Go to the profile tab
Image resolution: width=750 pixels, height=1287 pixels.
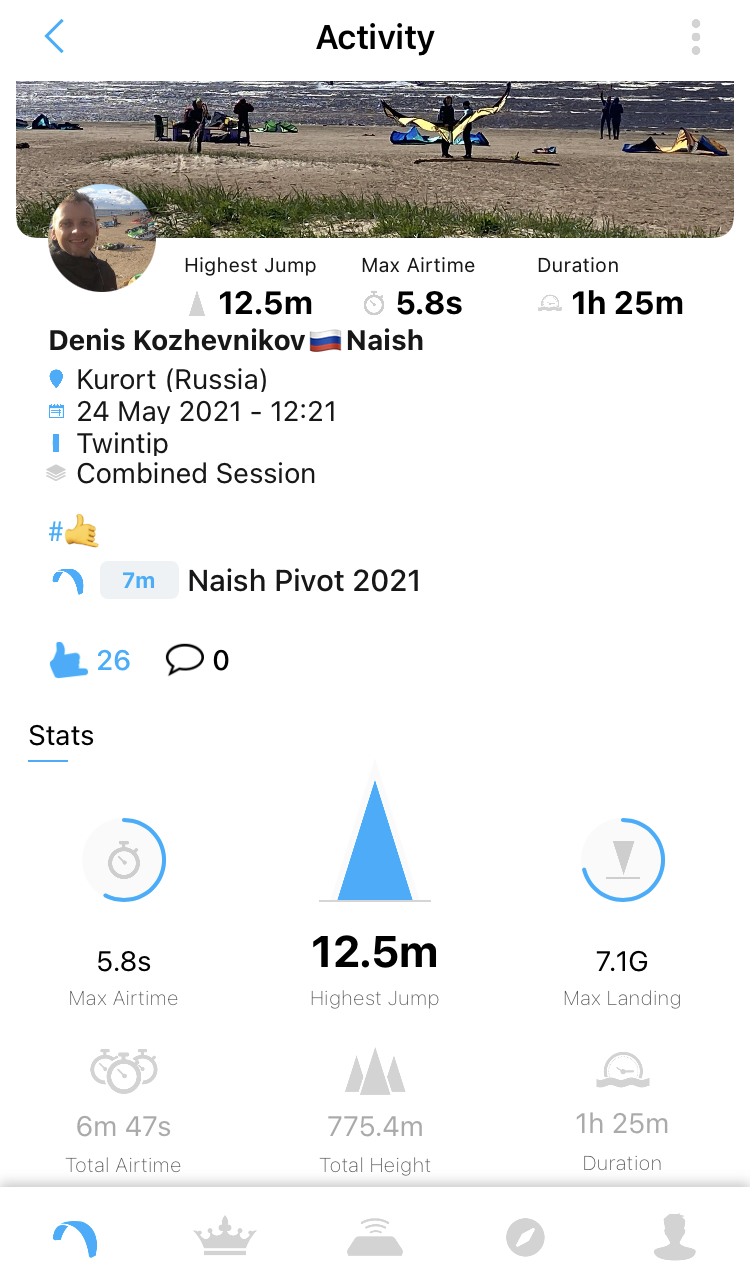click(x=674, y=1238)
